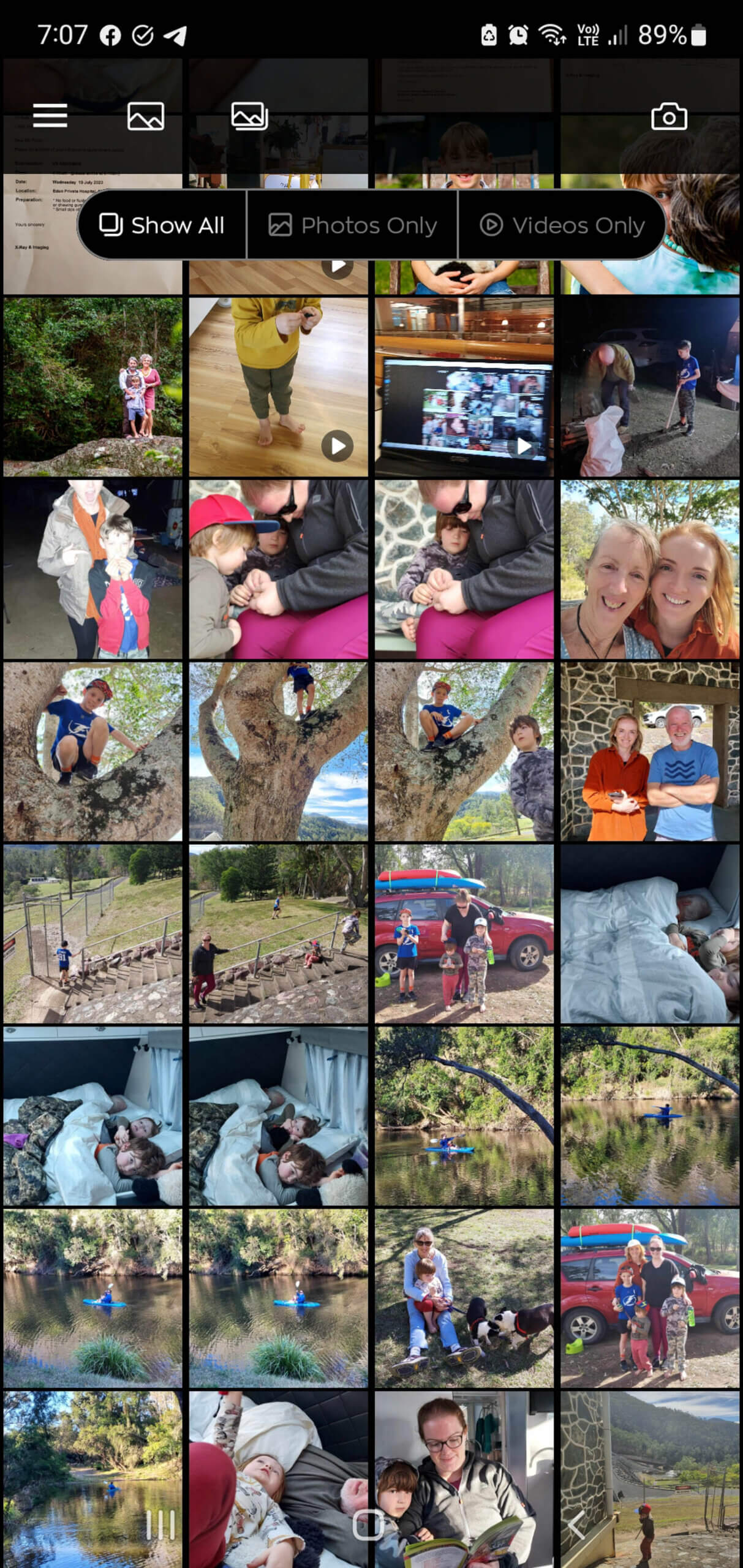Launch the camera
The image size is (743, 1568).
click(668, 116)
